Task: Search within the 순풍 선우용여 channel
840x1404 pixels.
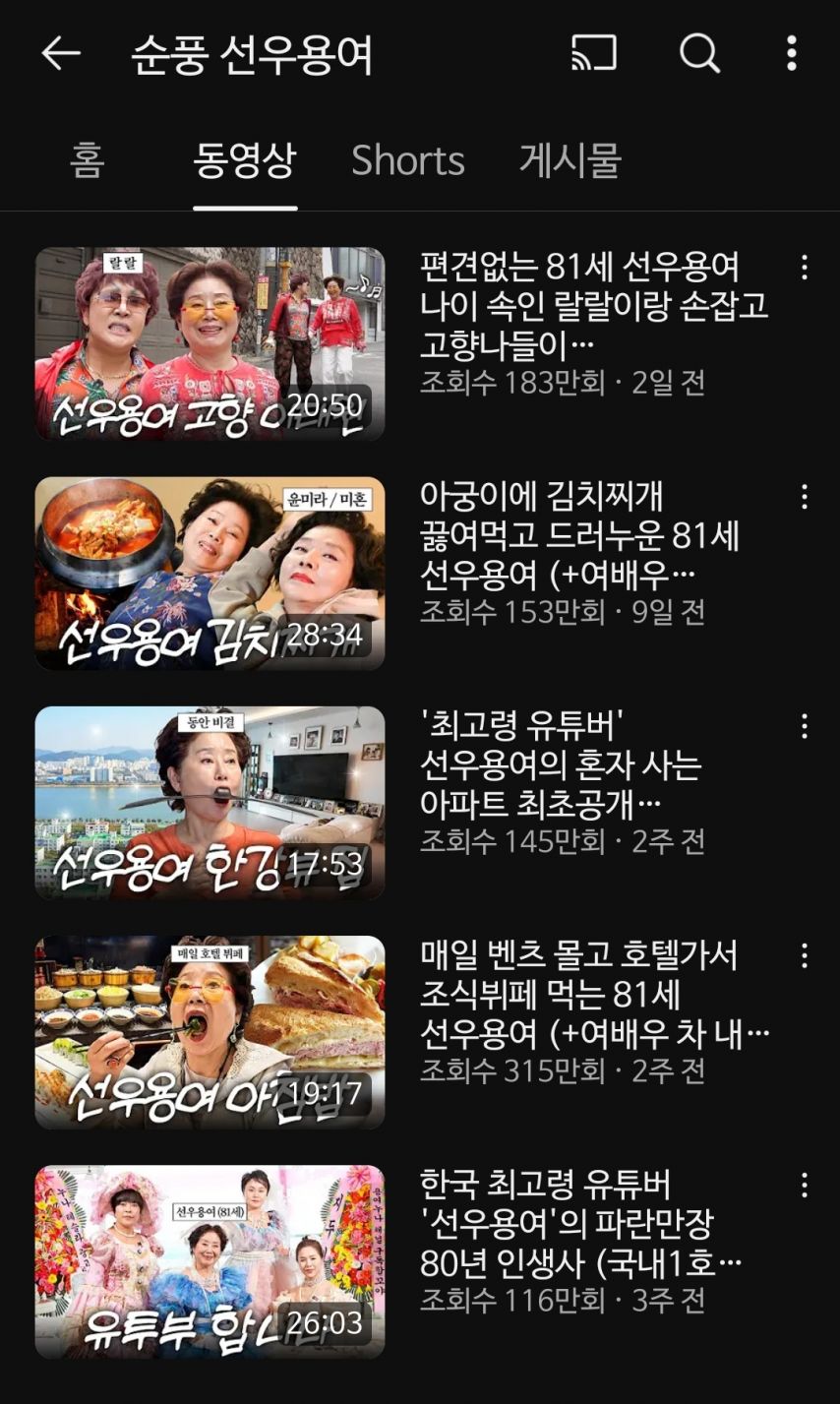Action: pyautogui.click(x=699, y=54)
